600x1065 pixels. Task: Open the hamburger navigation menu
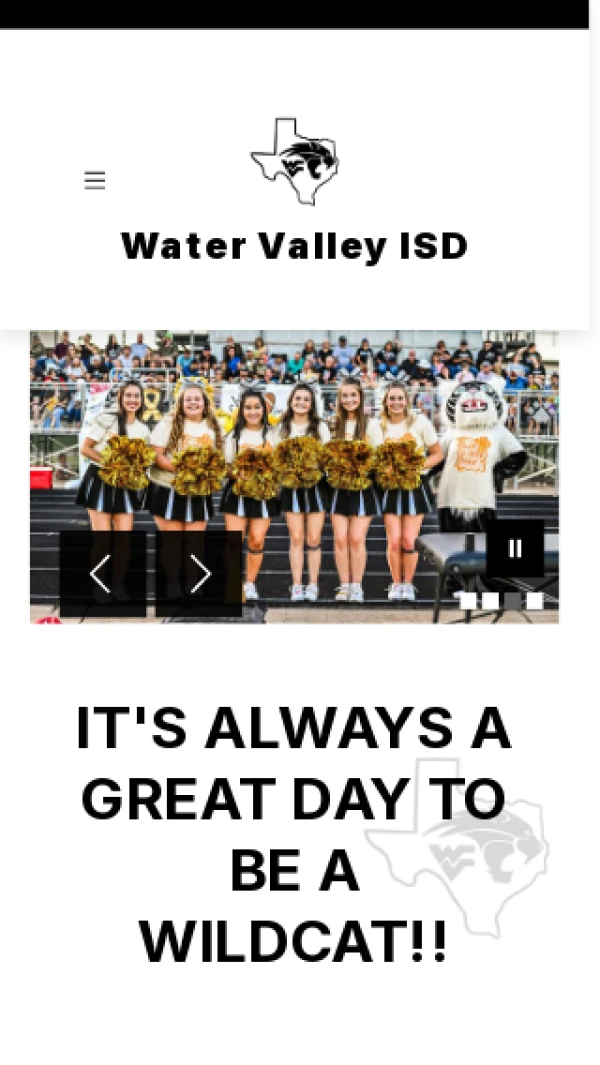point(95,180)
